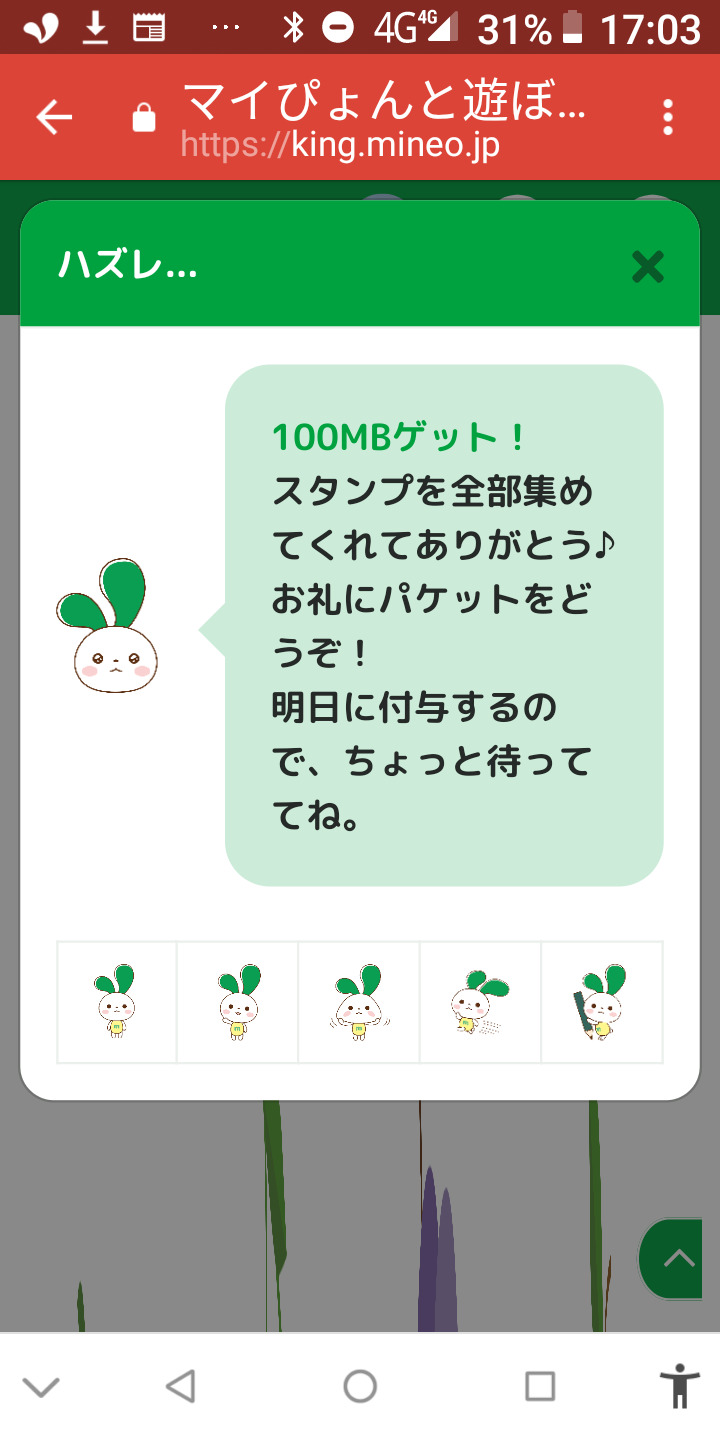Go to the Android home screen
The height and width of the screenshot is (1440, 720).
click(360, 1386)
